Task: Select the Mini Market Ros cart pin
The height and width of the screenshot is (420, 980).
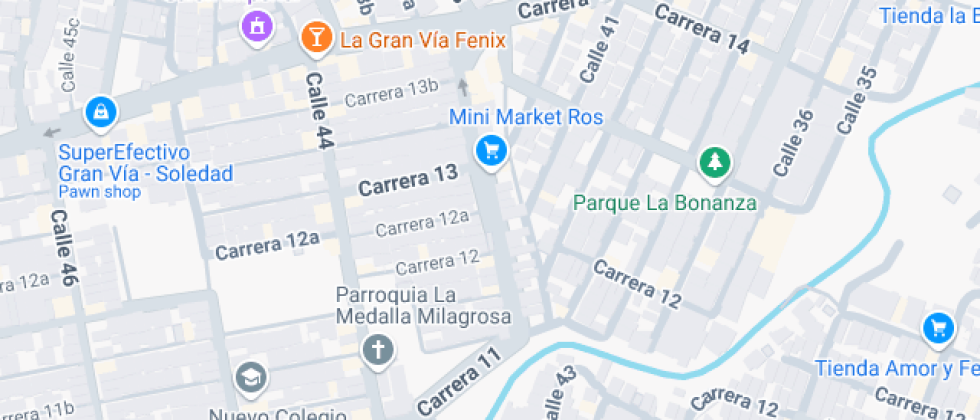Action: click(x=492, y=152)
